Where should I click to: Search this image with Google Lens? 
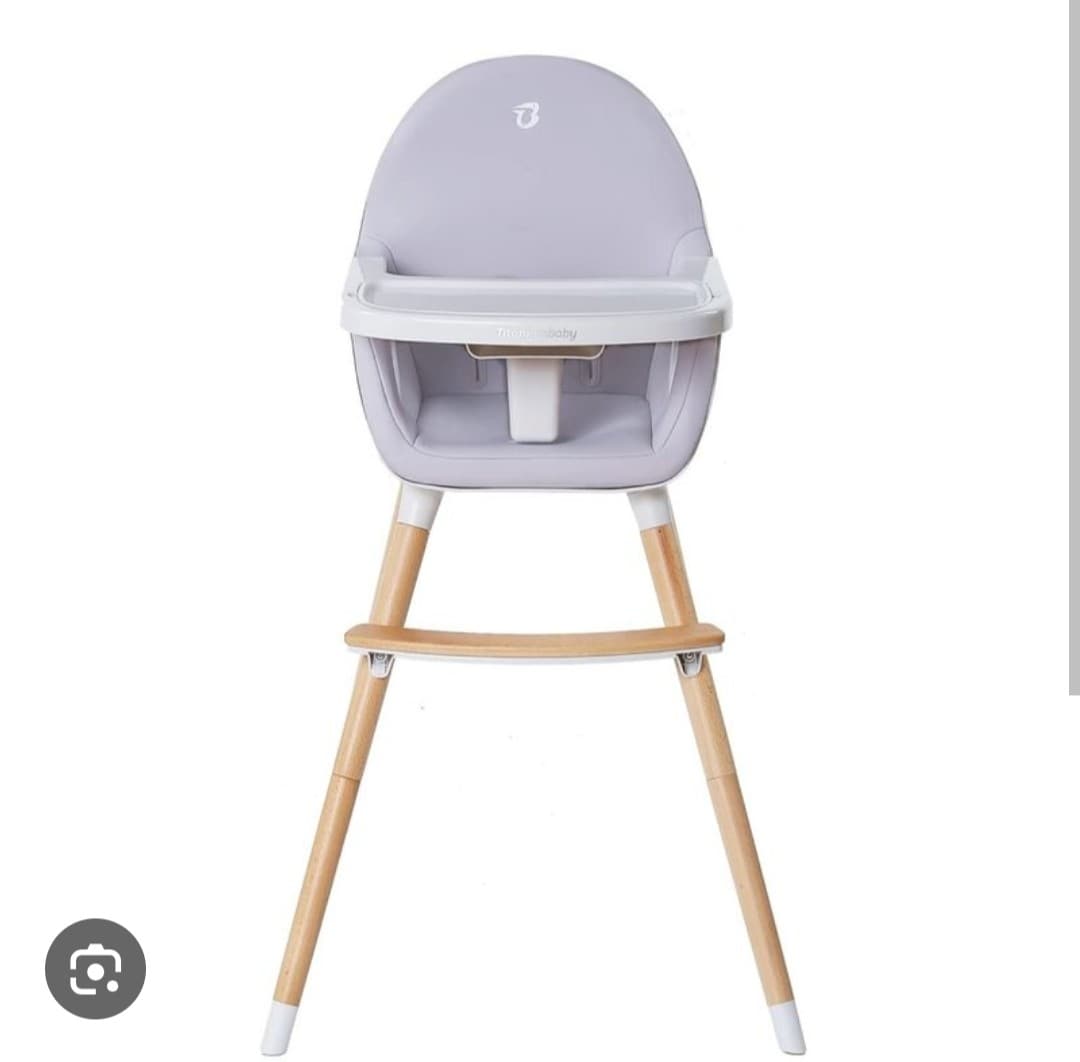tap(95, 968)
